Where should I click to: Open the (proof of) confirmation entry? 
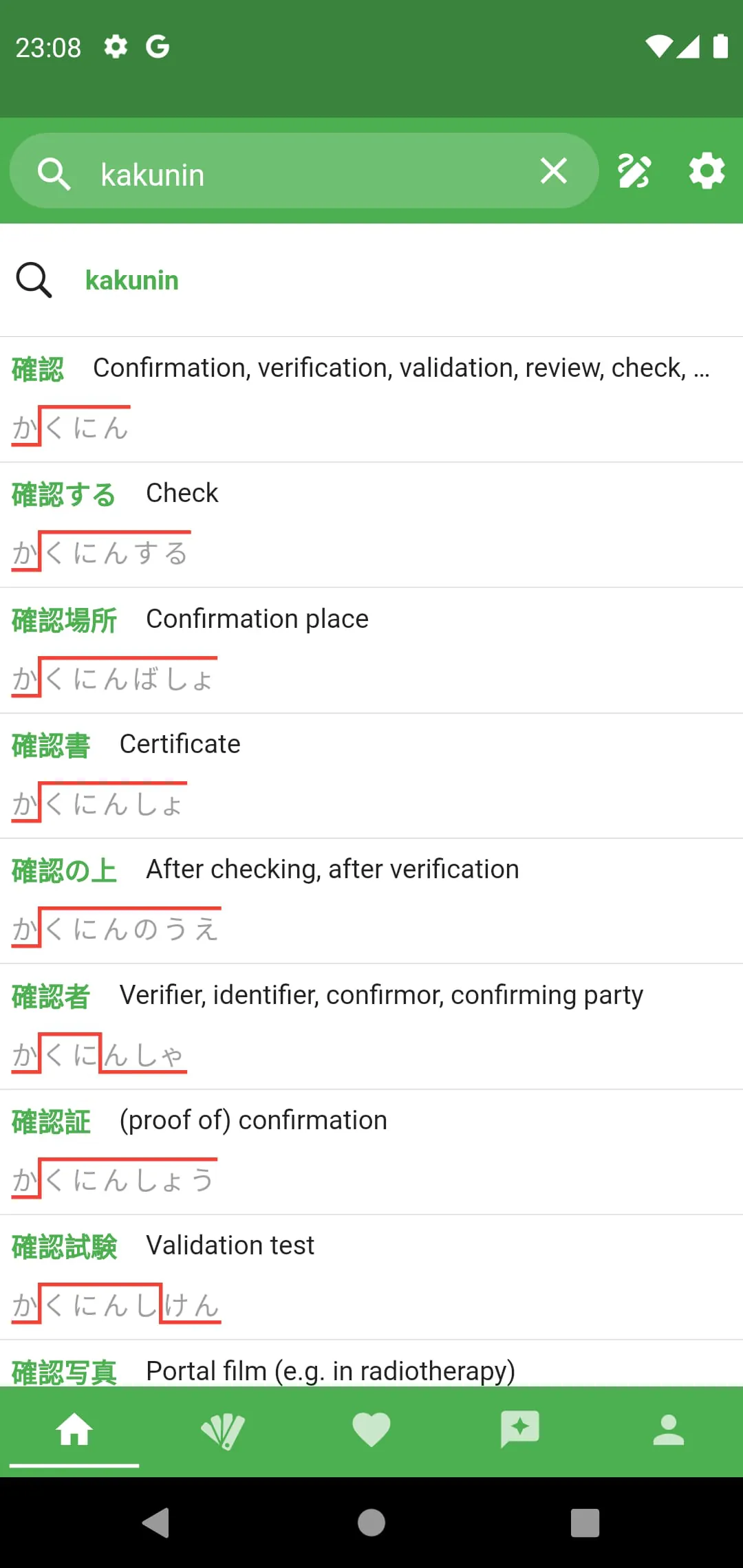coord(371,1151)
